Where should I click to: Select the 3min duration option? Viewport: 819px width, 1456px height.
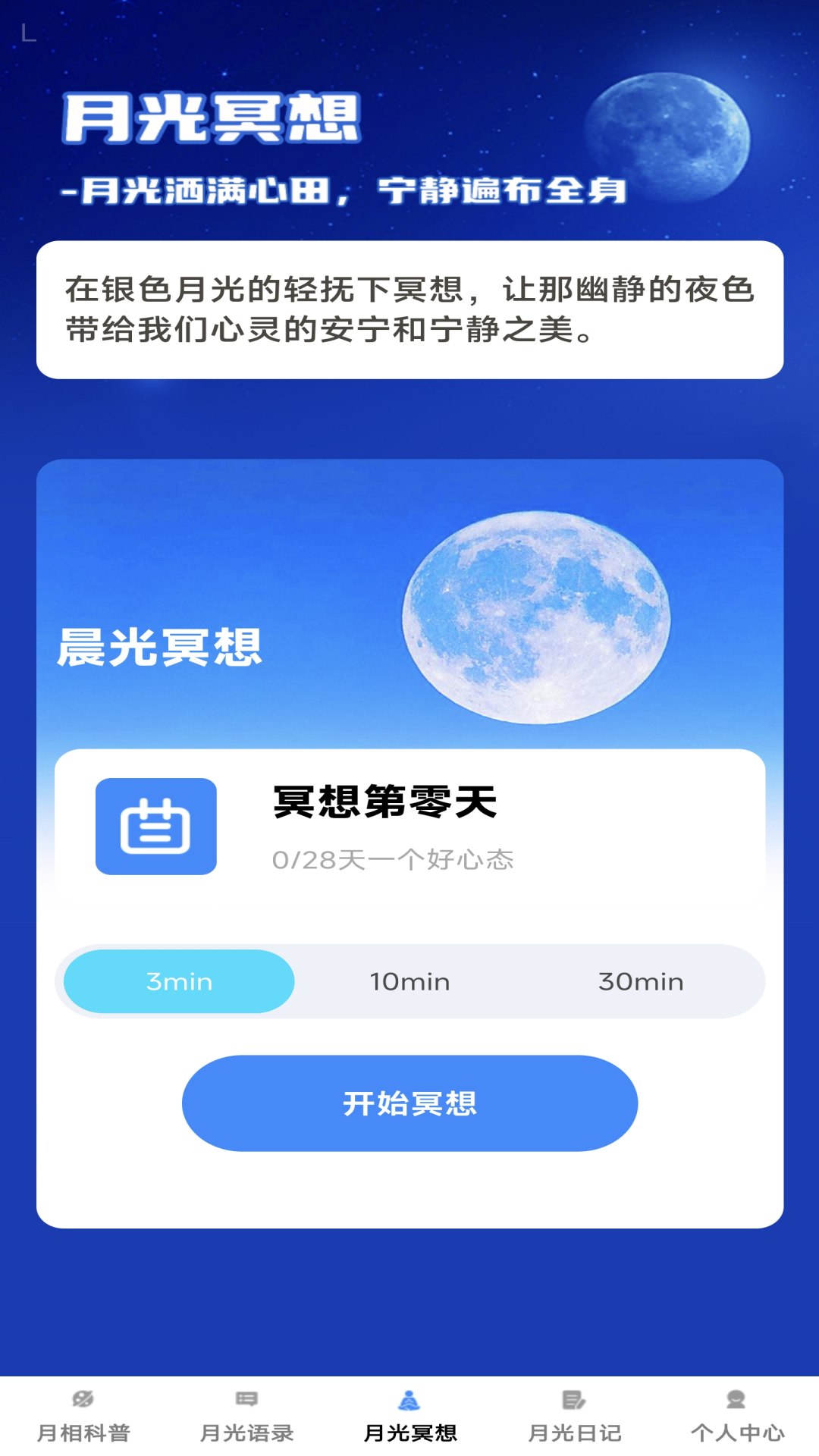coord(179,981)
